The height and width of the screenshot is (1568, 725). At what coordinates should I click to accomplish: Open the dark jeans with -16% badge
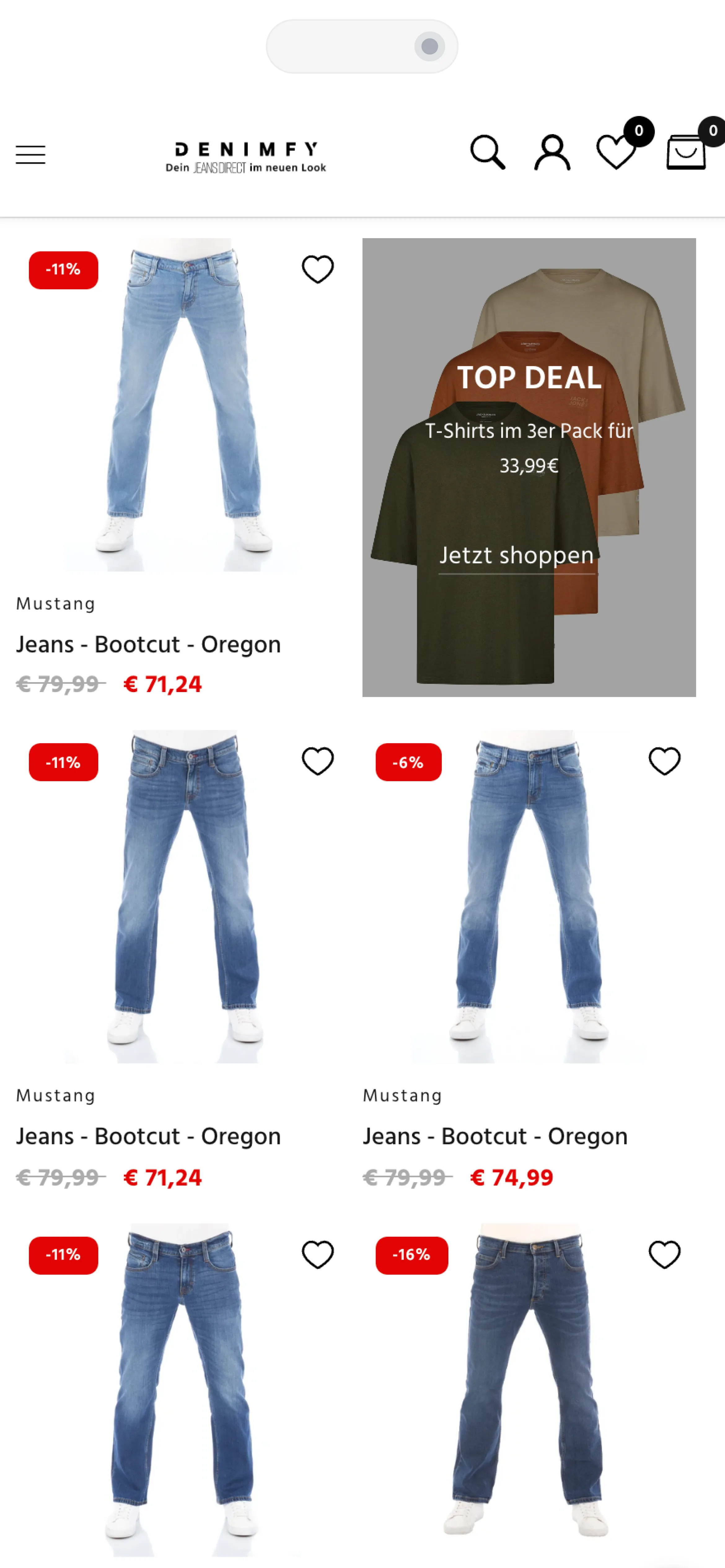529,1391
